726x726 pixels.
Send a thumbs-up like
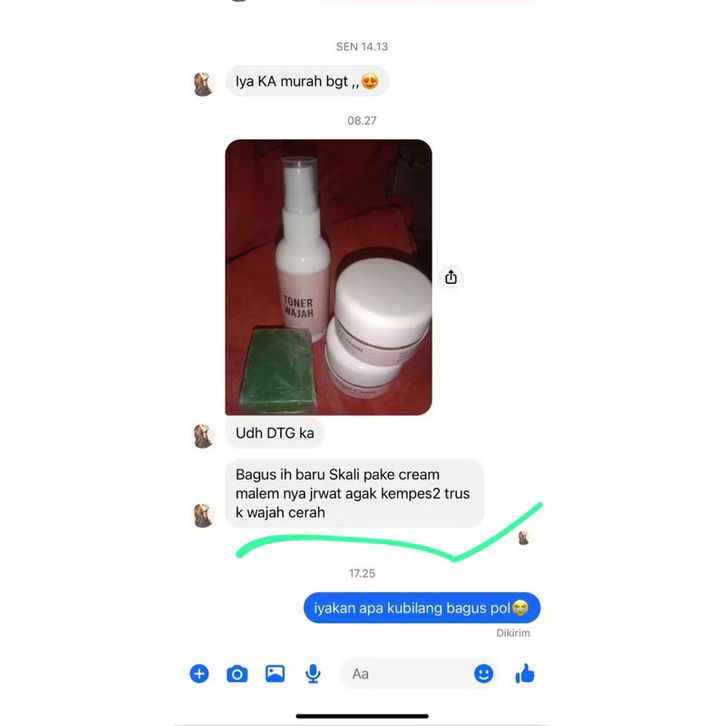point(525,674)
